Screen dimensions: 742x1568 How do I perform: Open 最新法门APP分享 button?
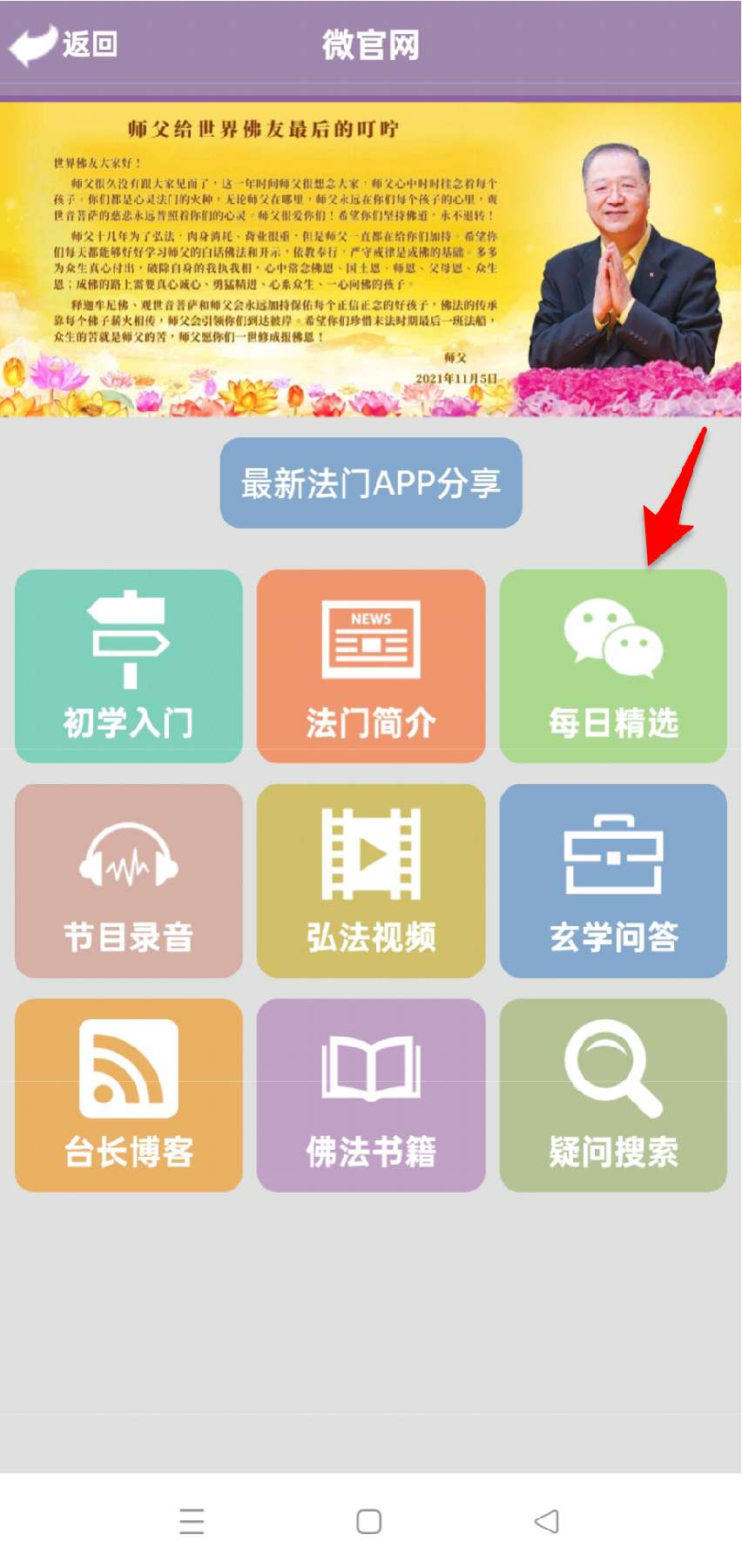click(371, 483)
